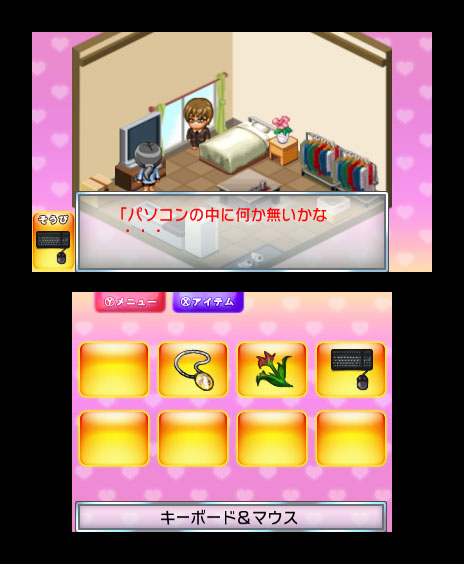Screen dimensions: 464x564
Task: Advance the パソコンの中に dialogue box
Action: (x=232, y=232)
